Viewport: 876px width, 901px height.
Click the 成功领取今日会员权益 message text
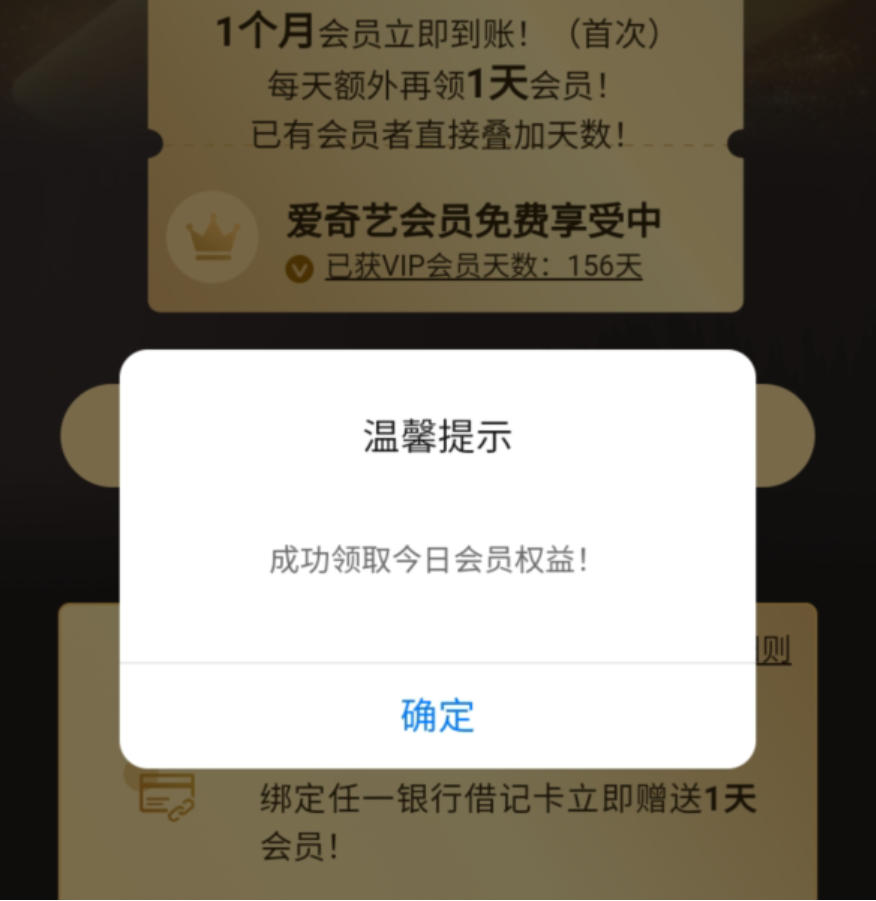point(432,560)
